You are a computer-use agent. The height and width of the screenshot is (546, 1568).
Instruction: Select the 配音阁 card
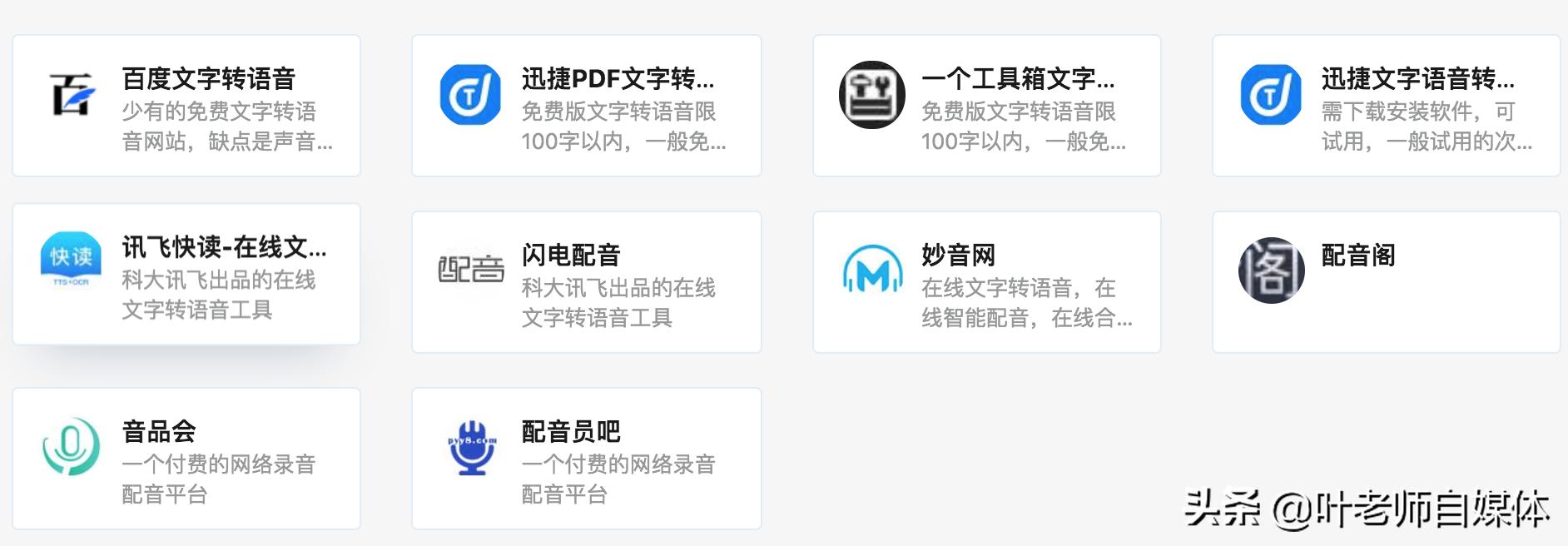(1386, 282)
